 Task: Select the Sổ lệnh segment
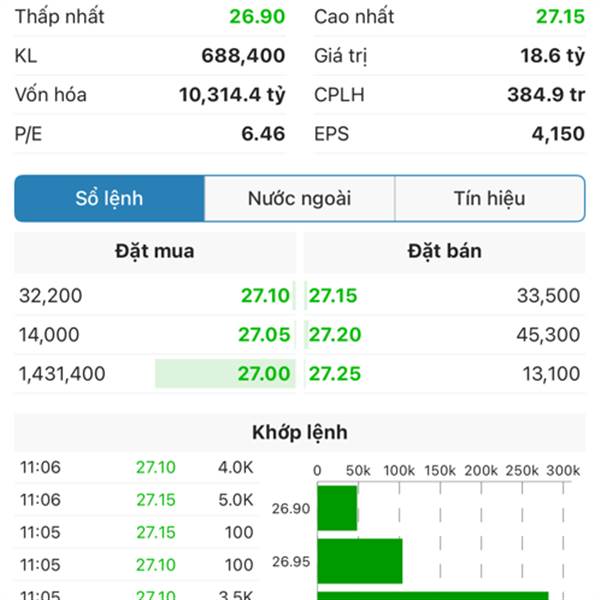point(109,198)
